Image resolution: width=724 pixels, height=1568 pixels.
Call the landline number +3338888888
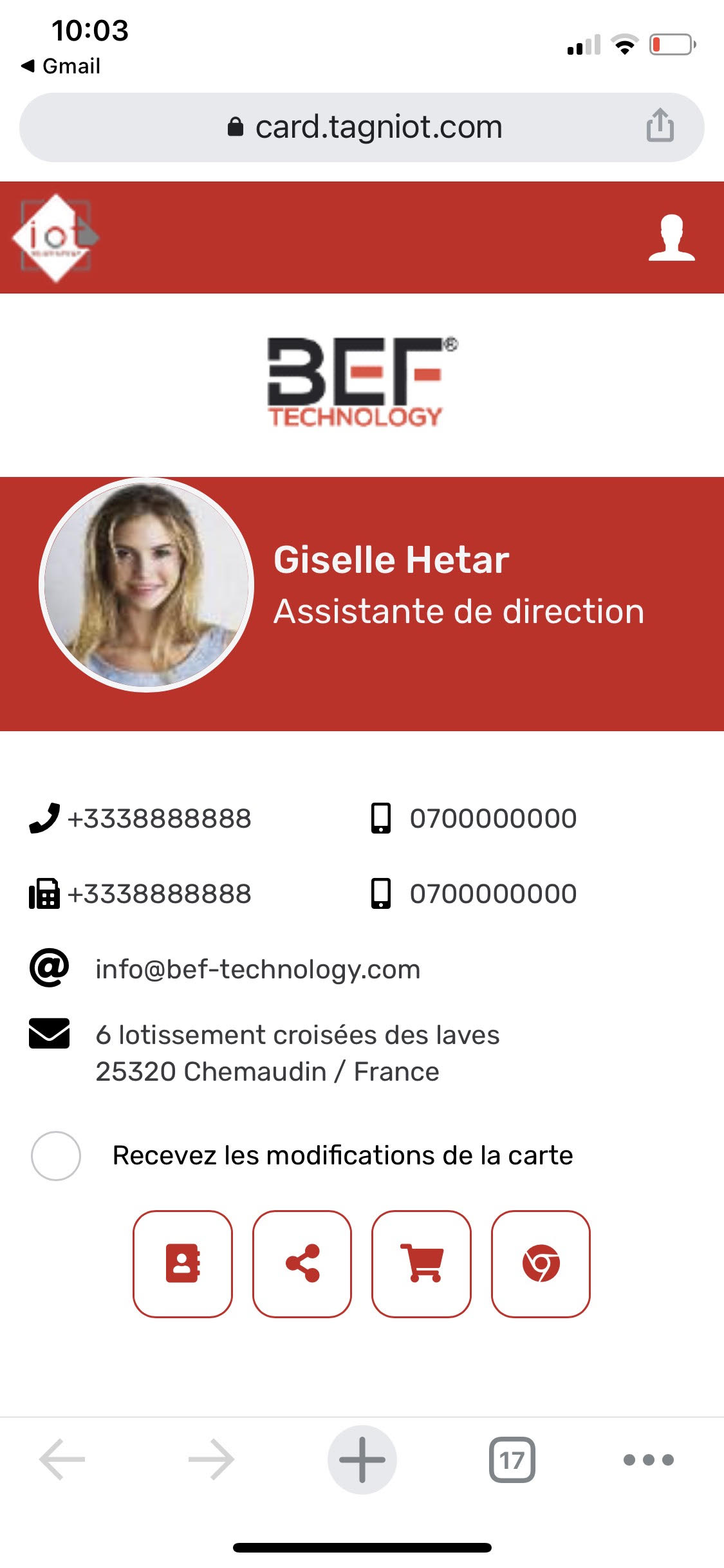tap(158, 819)
